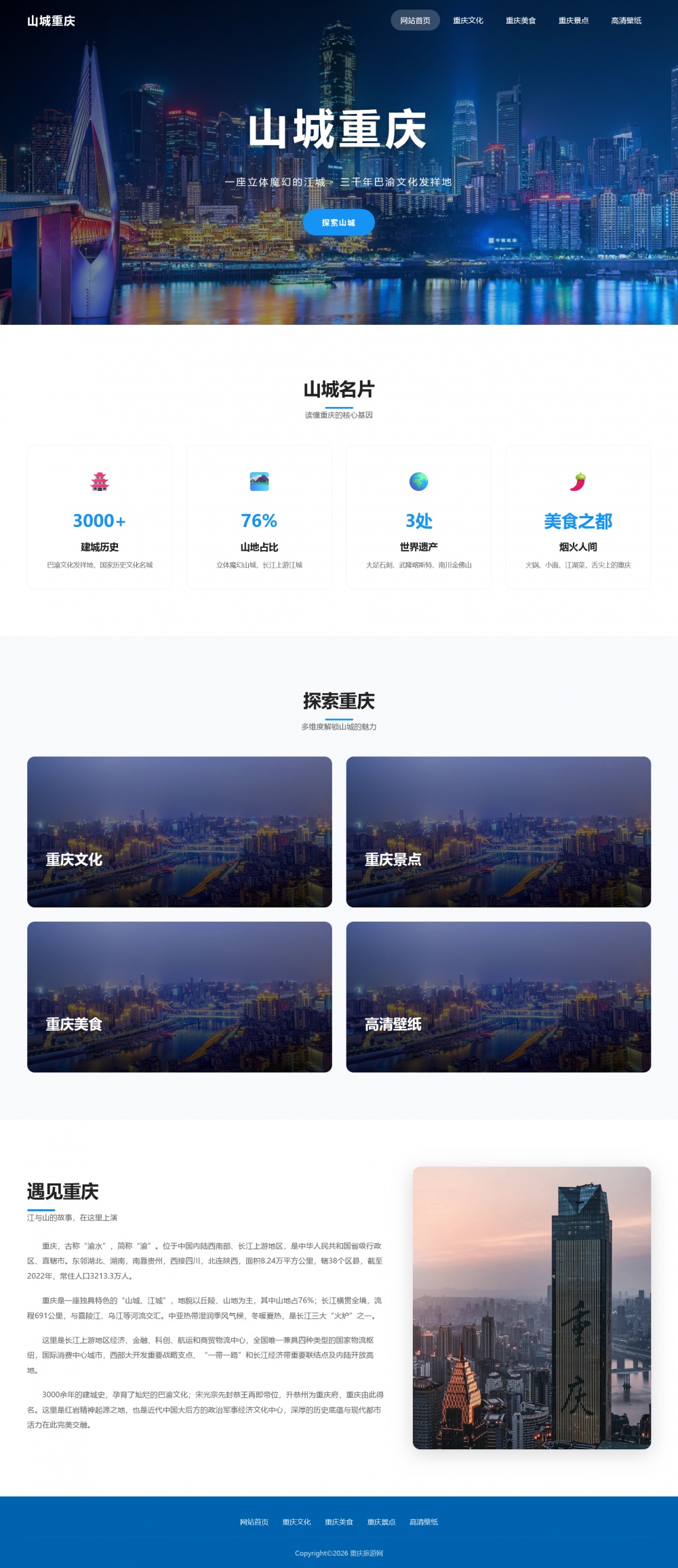Tap the 探索山城 button
The width and height of the screenshot is (678, 1568).
[338, 222]
